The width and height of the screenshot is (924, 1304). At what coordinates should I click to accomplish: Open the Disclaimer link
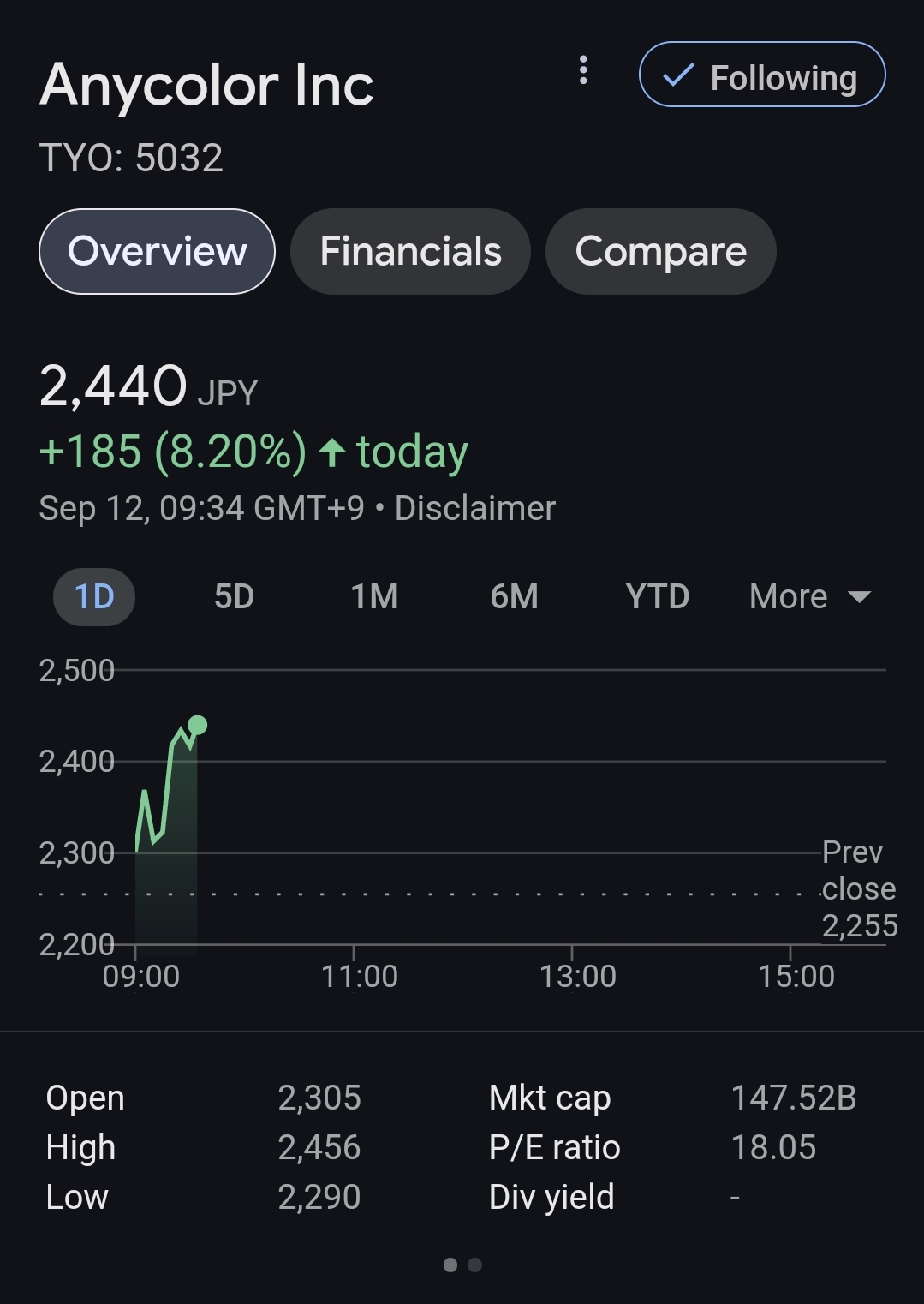(475, 509)
